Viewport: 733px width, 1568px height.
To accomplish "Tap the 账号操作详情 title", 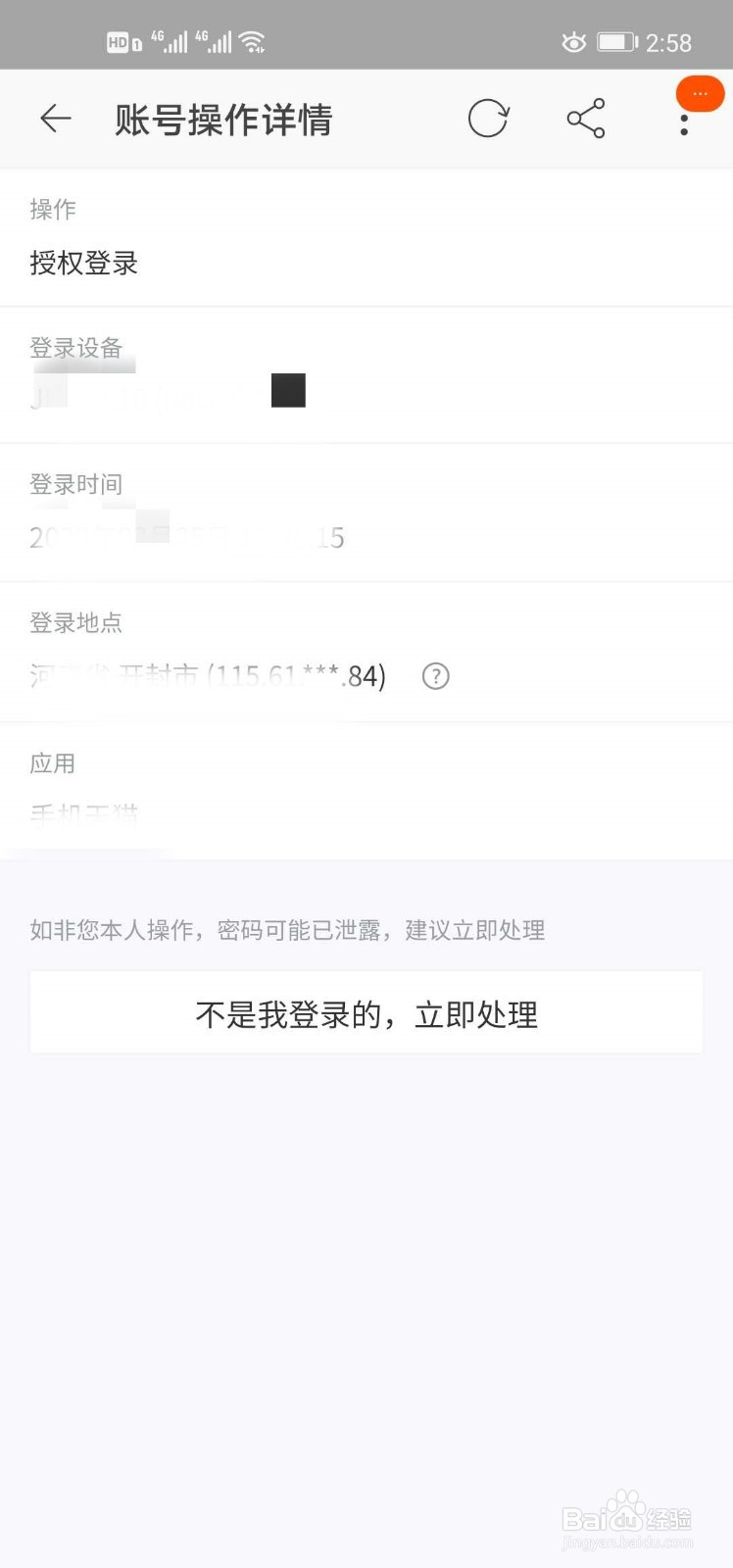I will tap(222, 118).
